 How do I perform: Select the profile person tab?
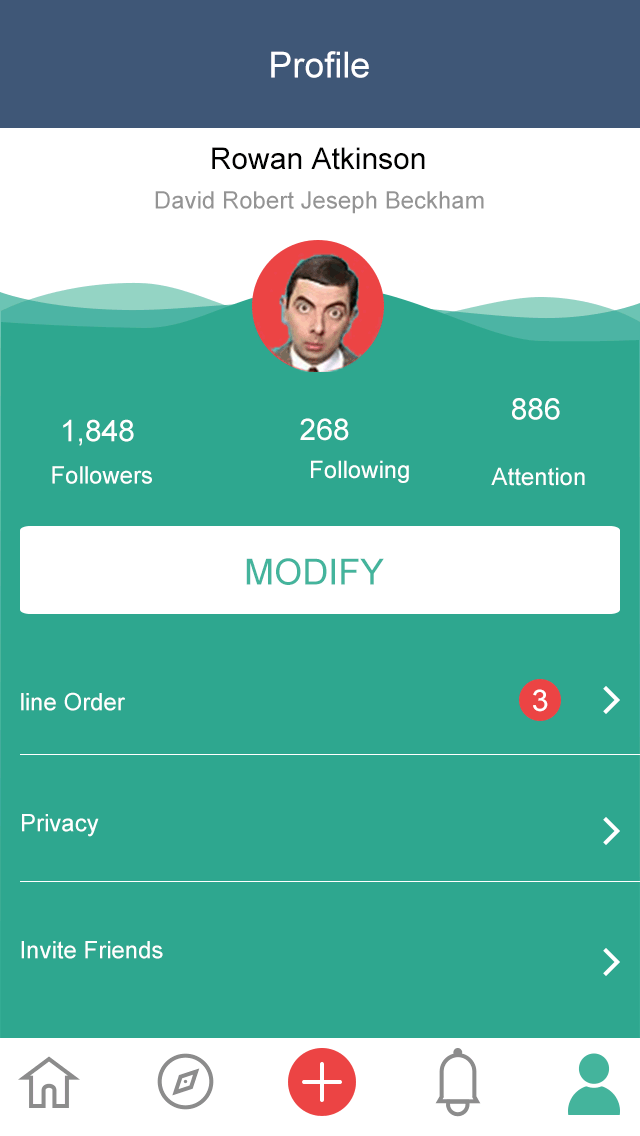593,1084
